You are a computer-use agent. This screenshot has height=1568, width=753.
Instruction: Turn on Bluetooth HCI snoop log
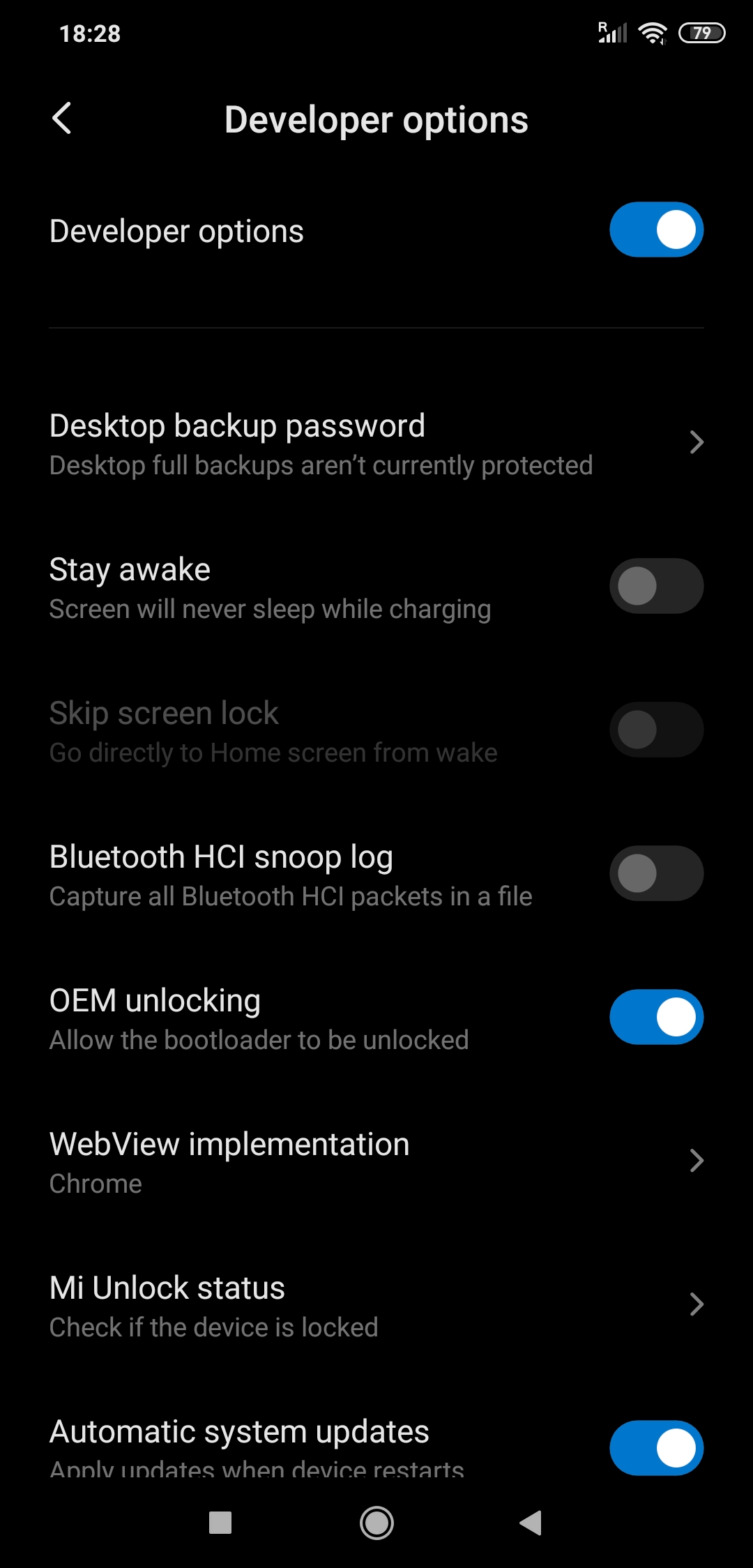pyautogui.click(x=656, y=873)
